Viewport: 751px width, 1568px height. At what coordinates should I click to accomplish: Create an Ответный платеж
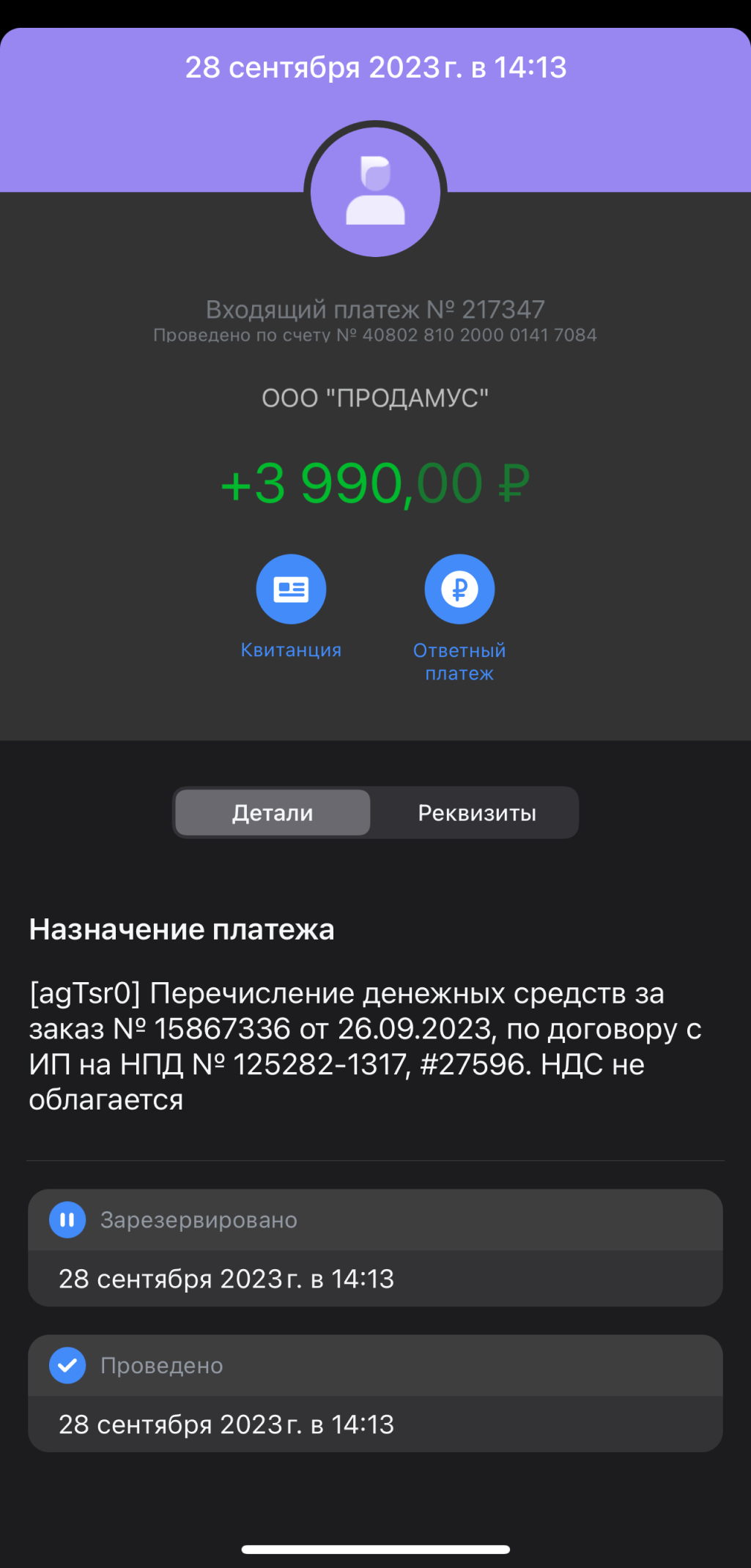(x=459, y=590)
